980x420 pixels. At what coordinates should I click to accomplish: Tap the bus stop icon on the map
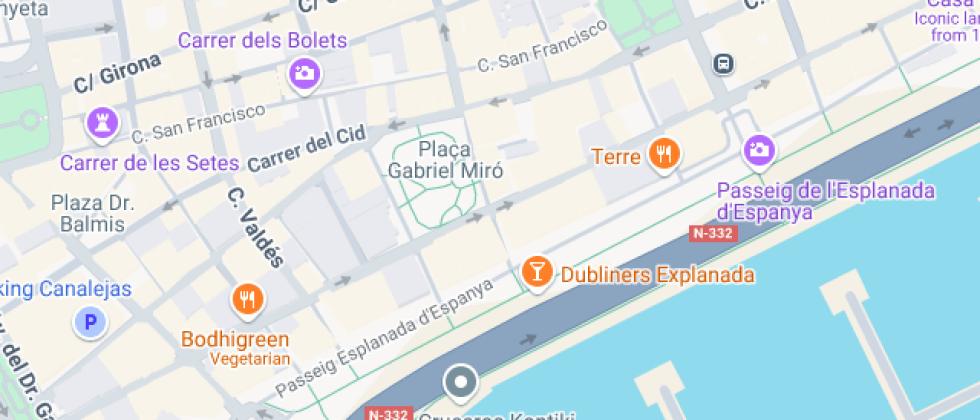click(x=723, y=64)
